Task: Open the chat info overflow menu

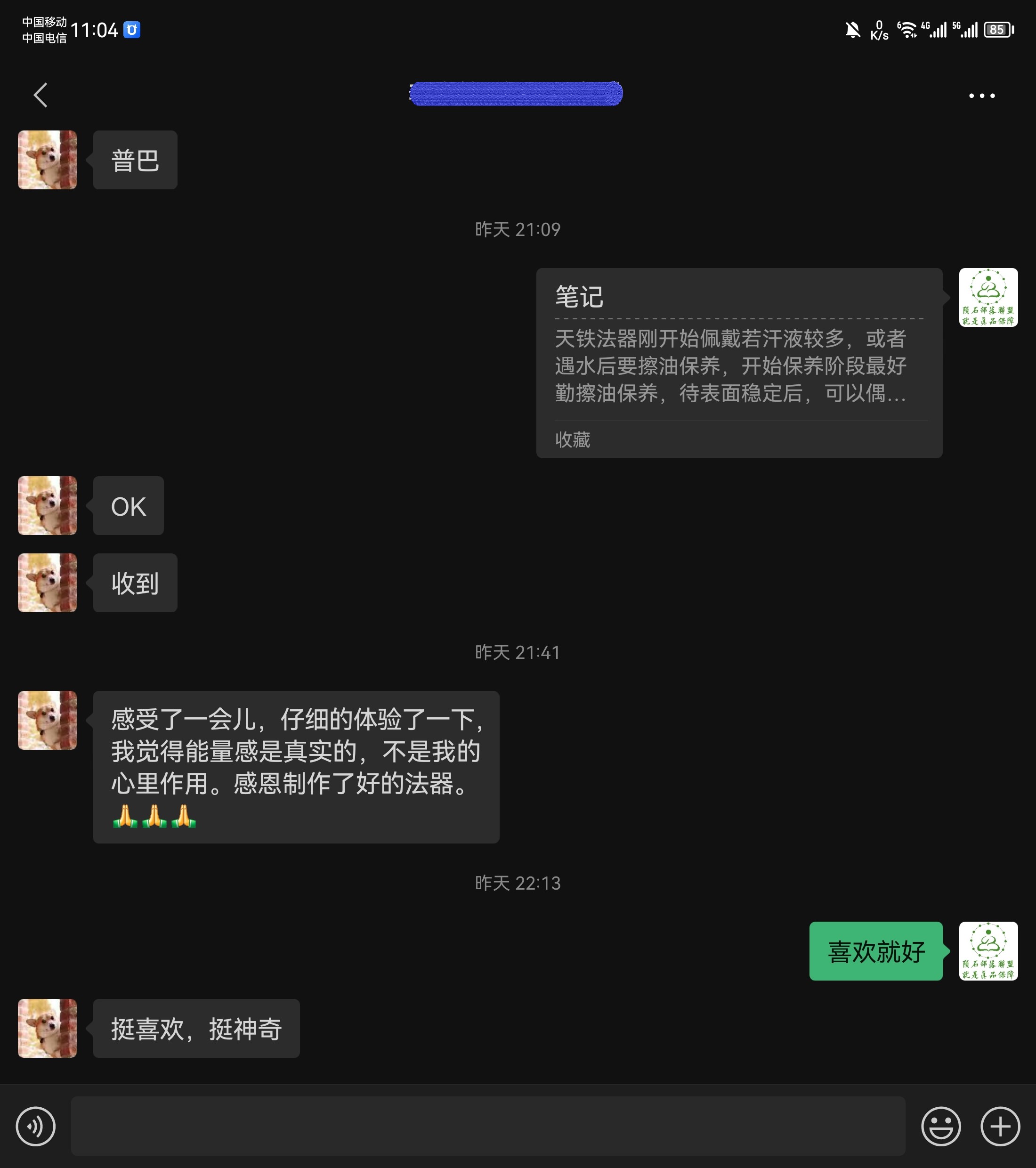Action: 981,96
